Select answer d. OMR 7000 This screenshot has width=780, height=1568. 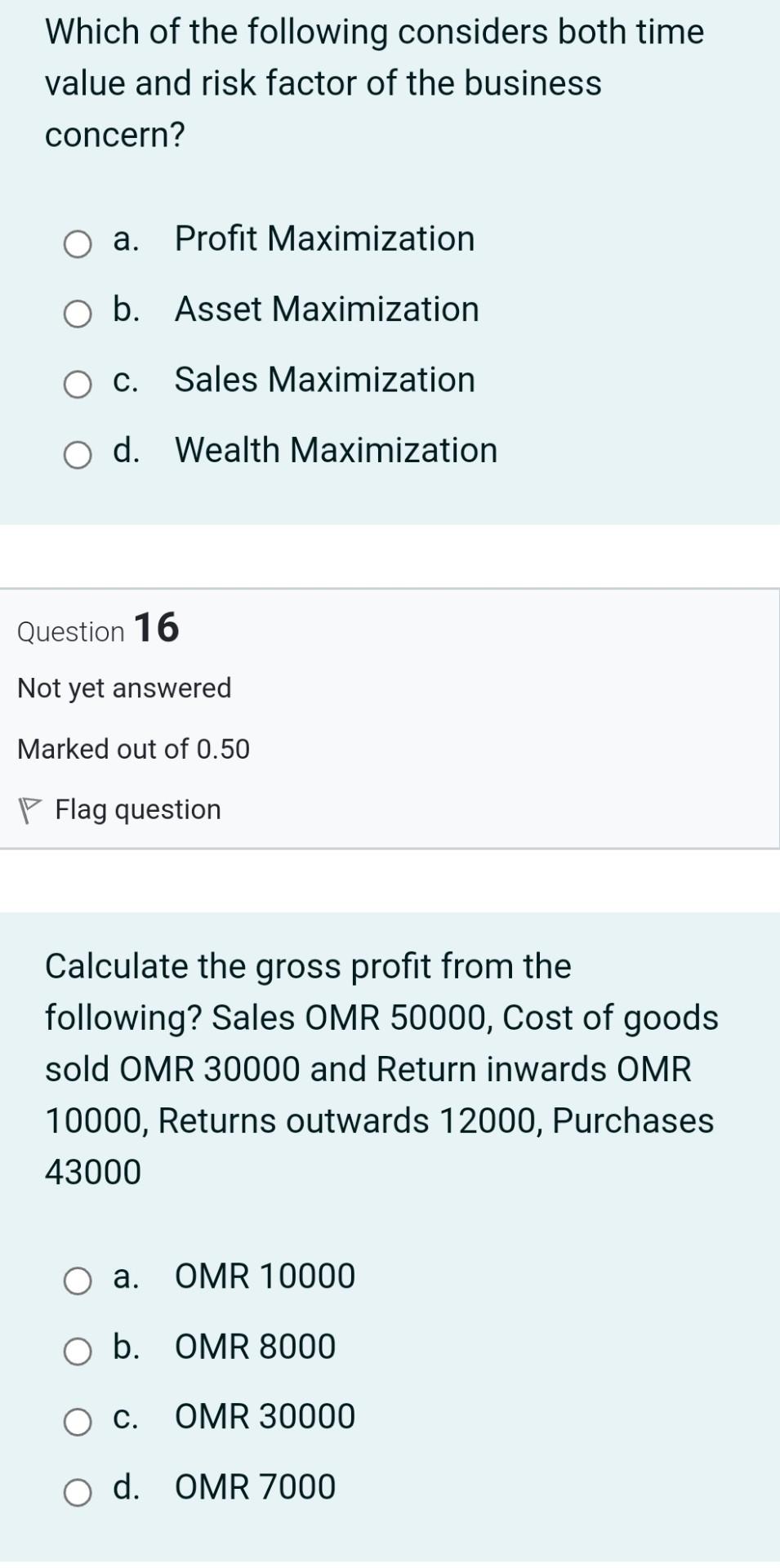click(x=78, y=1492)
